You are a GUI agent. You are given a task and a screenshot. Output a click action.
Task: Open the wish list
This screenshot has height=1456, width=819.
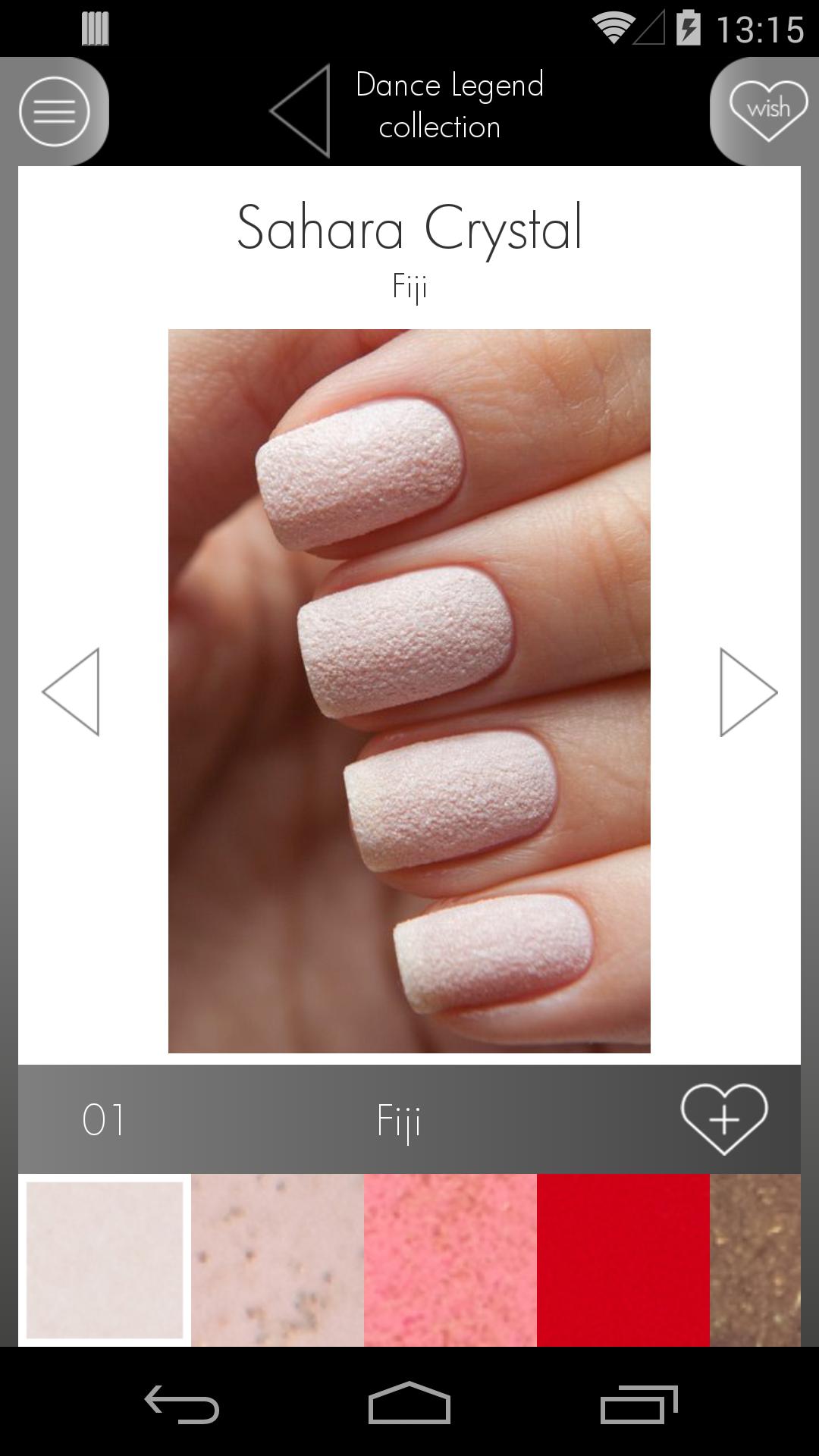(x=767, y=111)
